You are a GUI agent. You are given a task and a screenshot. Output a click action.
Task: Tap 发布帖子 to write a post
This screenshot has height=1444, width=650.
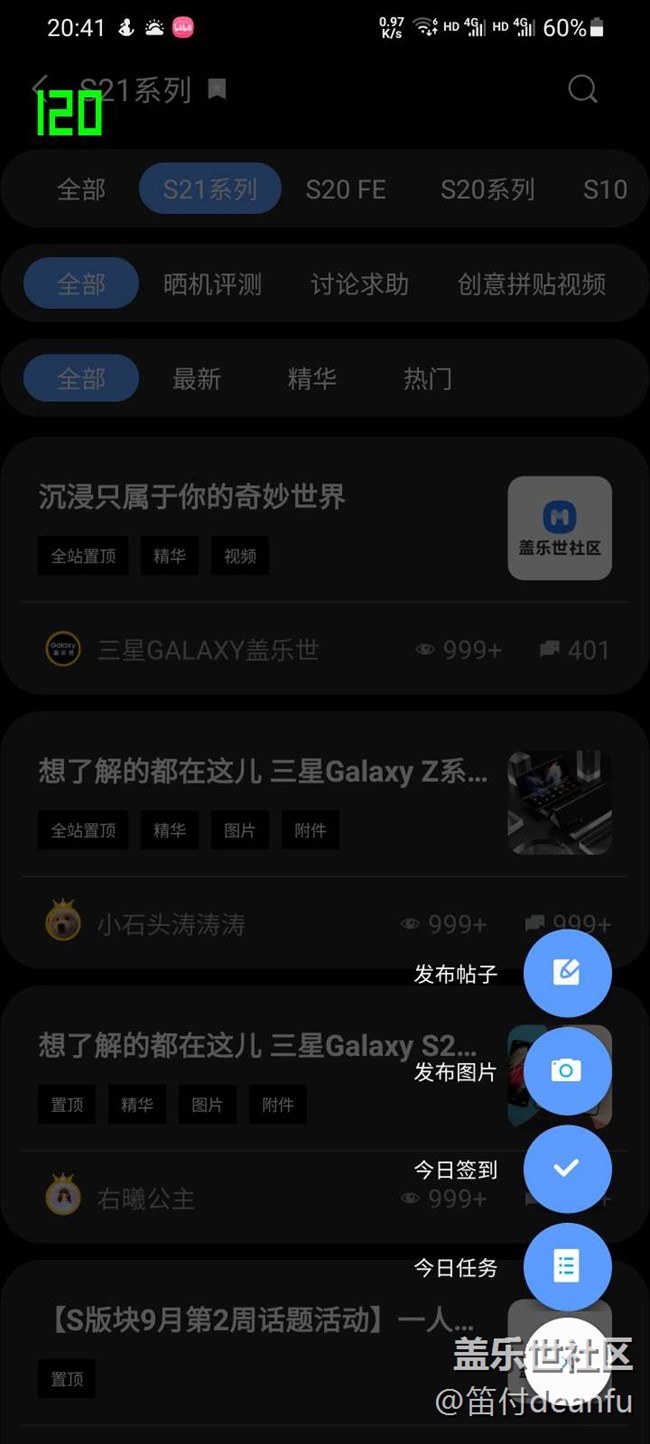[567, 973]
